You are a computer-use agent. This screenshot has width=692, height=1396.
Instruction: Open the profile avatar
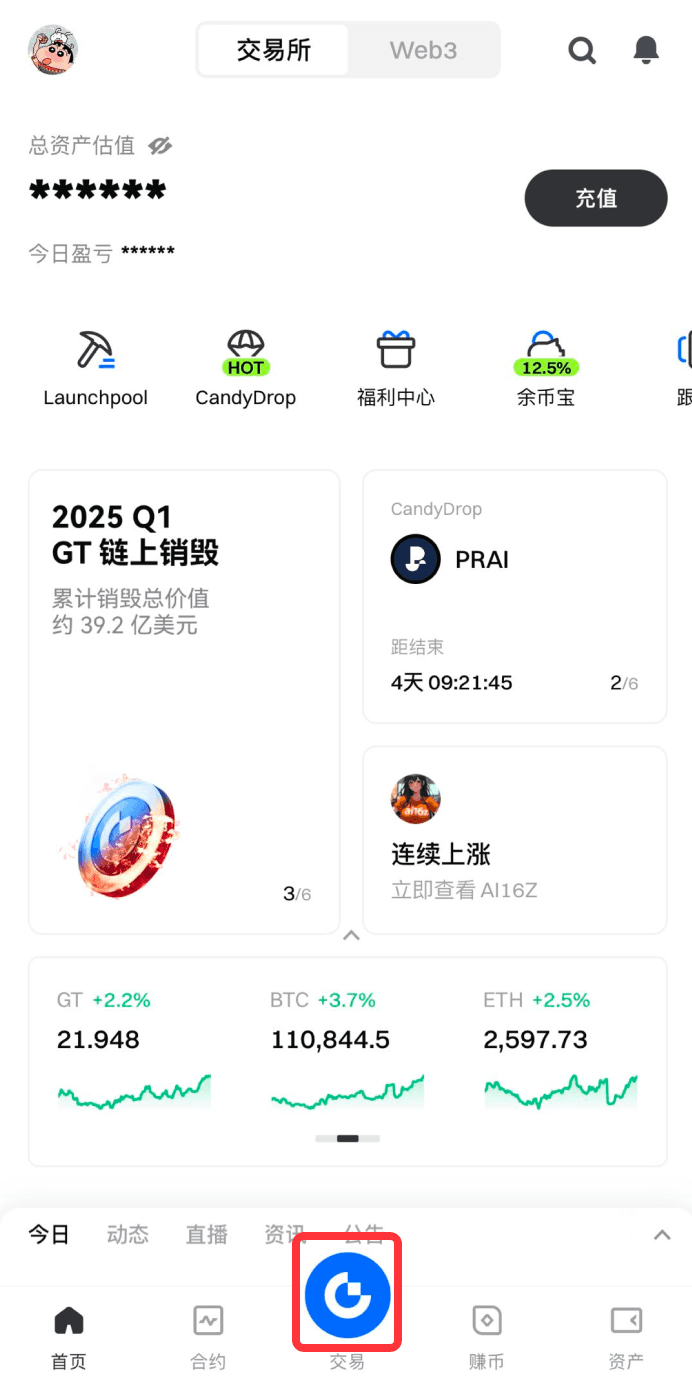53,49
